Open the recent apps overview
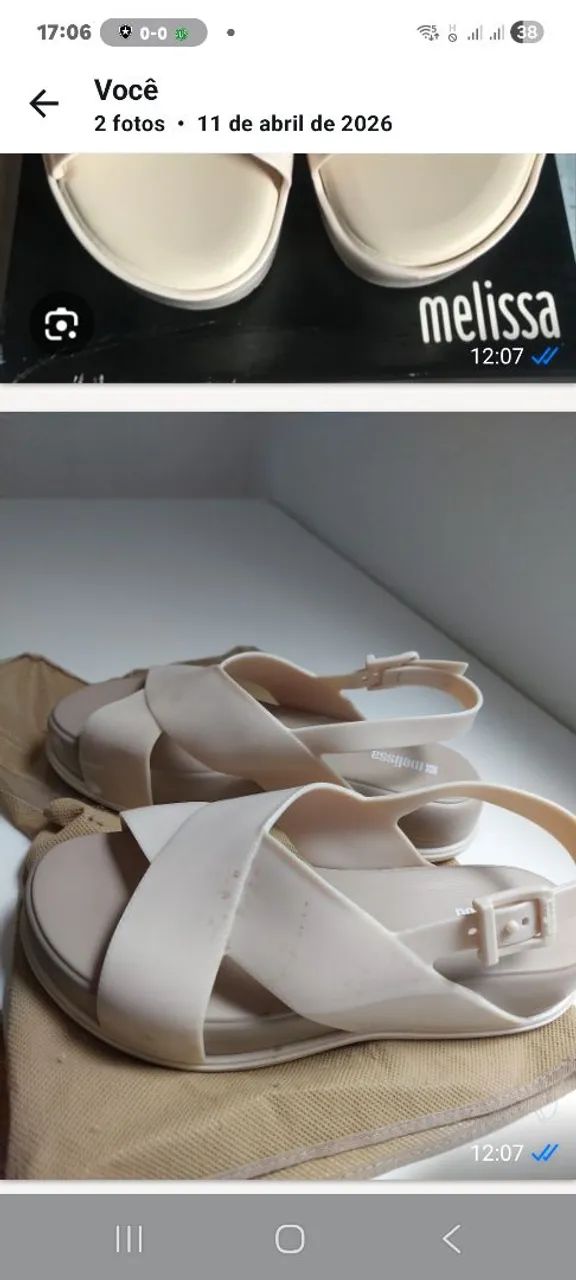The image size is (576, 1280). pyautogui.click(x=129, y=1239)
